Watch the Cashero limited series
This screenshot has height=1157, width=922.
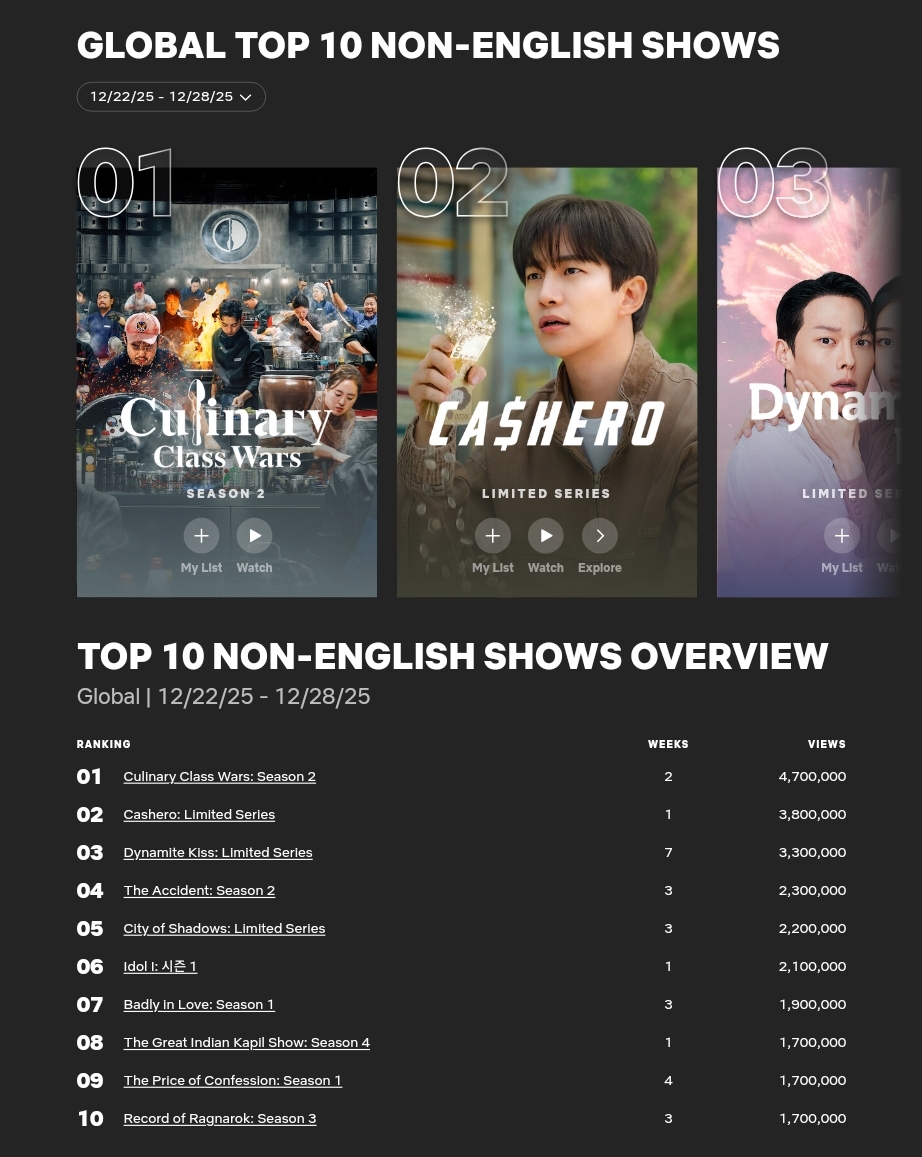click(545, 535)
